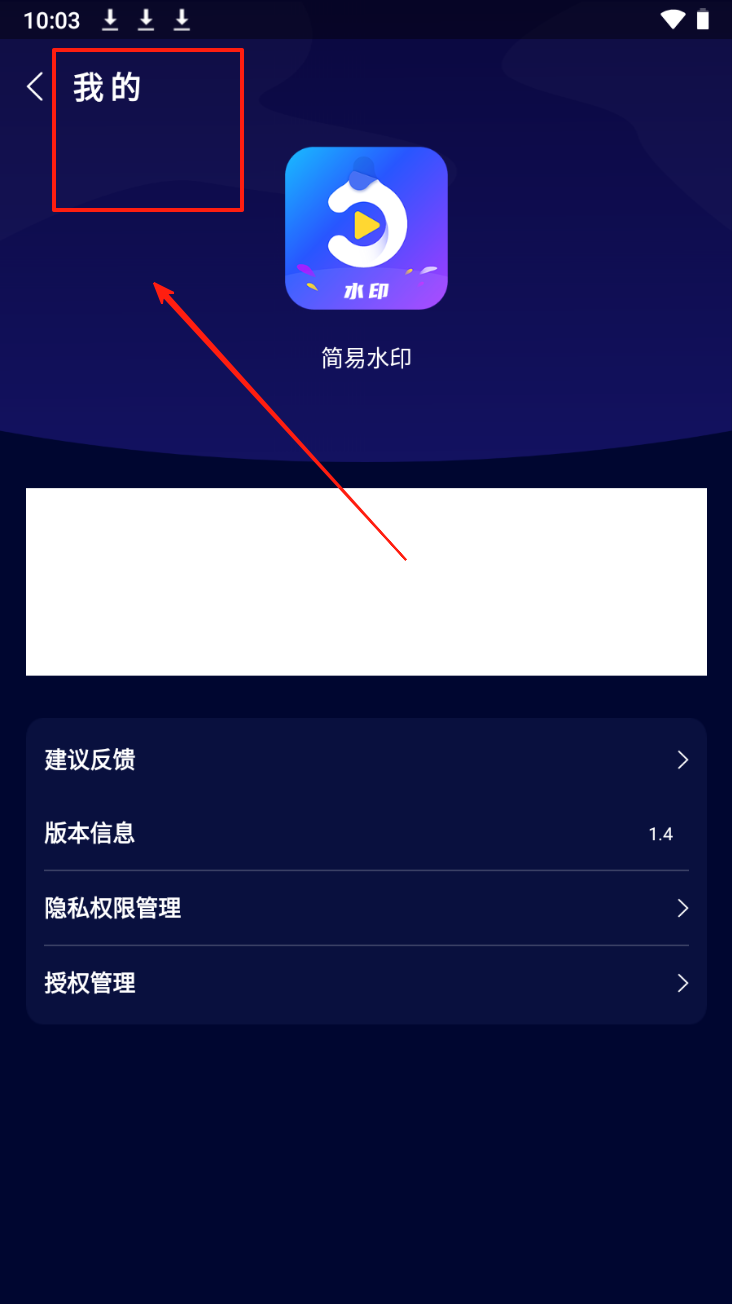Go back using the top arrow
The image size is (732, 1304).
pyautogui.click(x=36, y=87)
